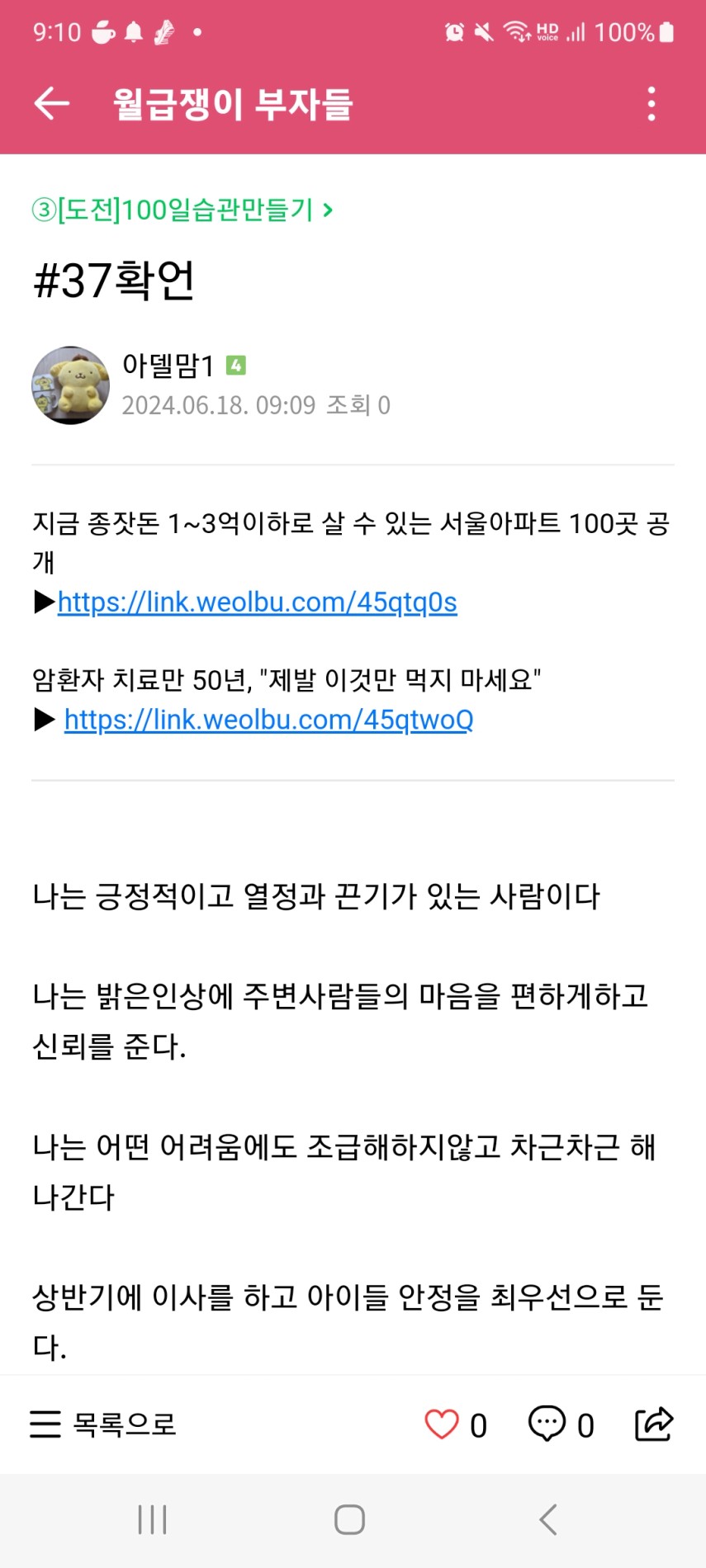Open 아델맘1's profile picture

[x=70, y=385]
